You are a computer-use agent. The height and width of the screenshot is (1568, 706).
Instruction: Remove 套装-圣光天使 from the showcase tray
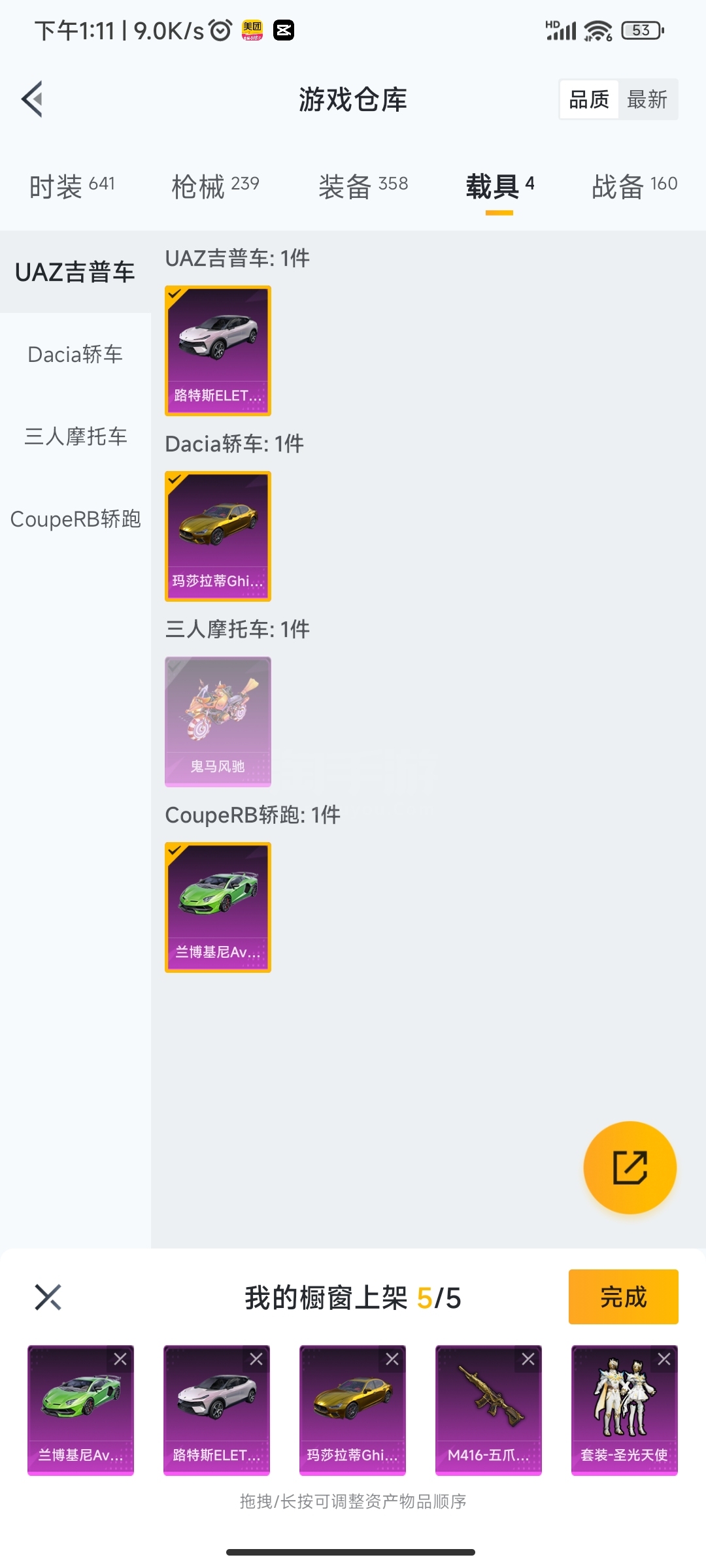coord(664,1359)
